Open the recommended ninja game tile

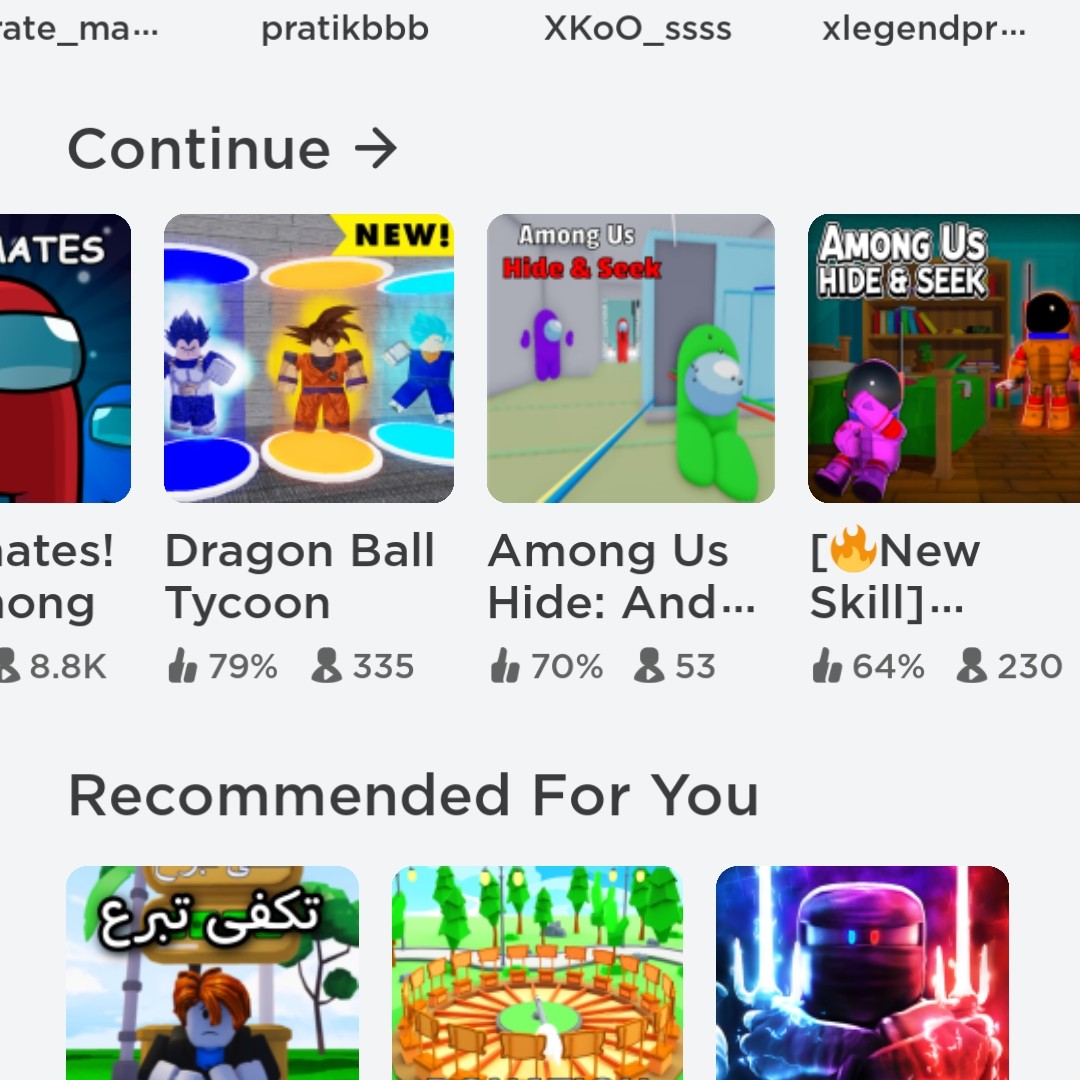point(862,972)
